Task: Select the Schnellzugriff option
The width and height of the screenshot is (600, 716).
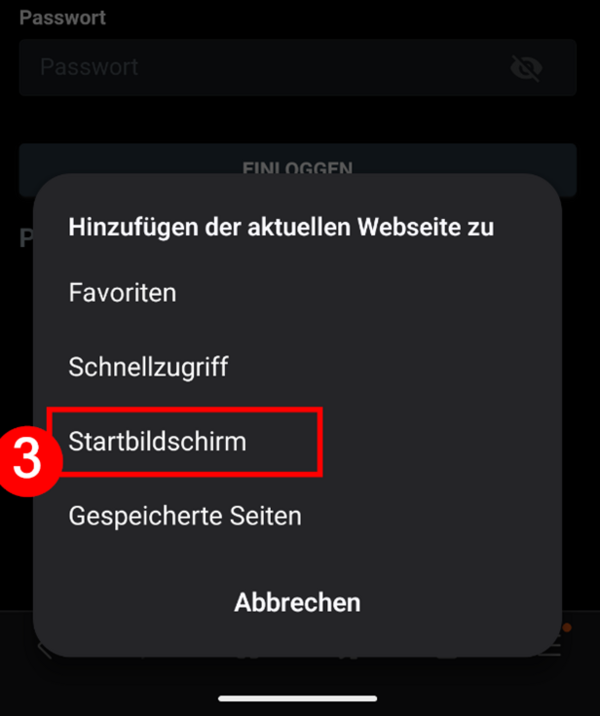Action: (x=148, y=367)
